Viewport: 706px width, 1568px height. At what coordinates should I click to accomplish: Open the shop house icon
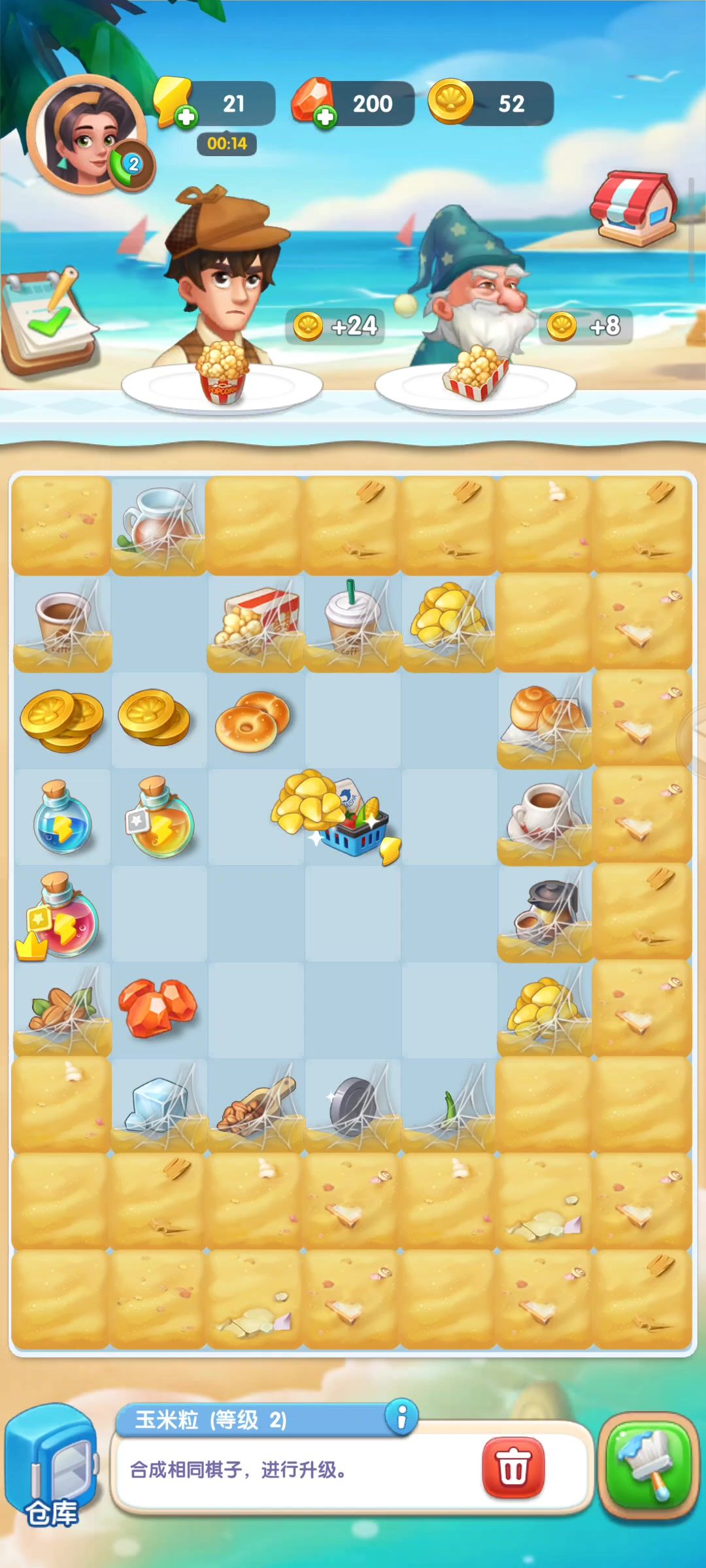point(634,208)
